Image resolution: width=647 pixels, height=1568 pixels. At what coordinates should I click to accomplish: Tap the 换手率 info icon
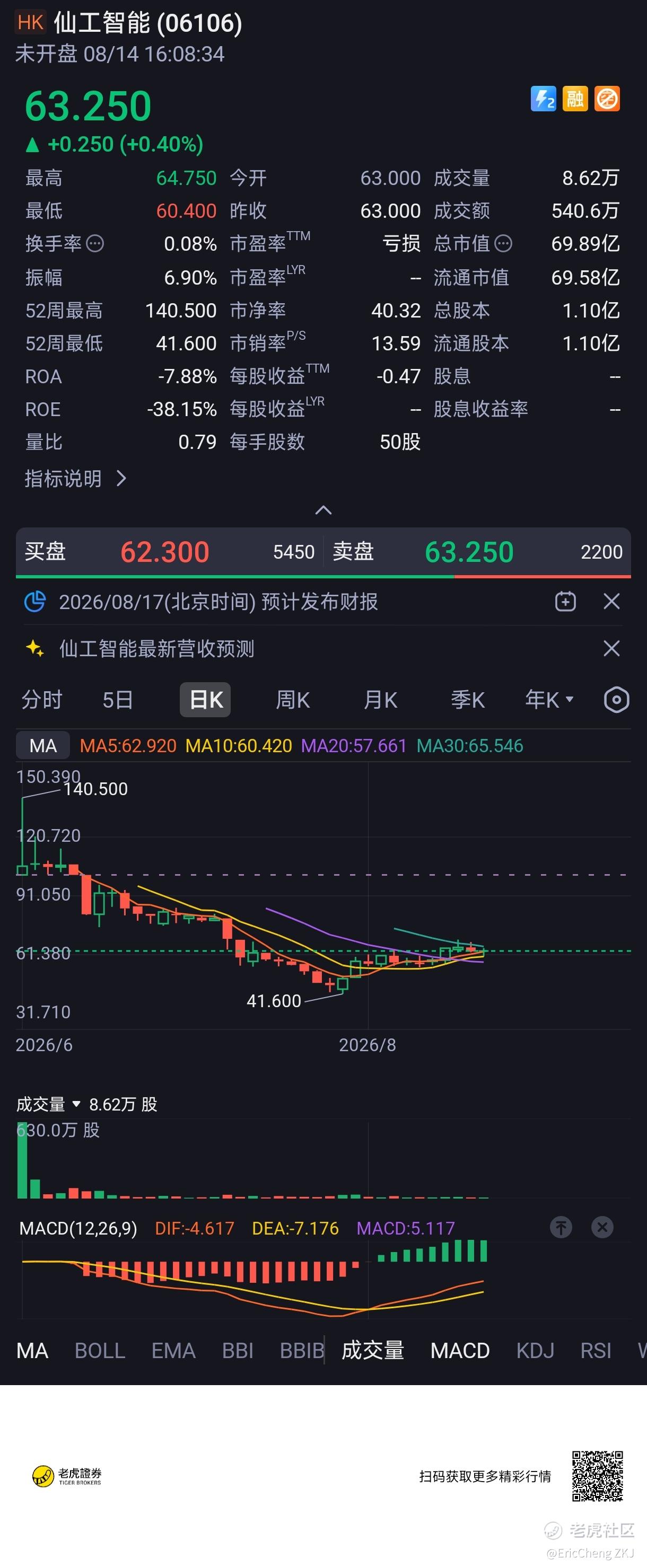(95, 244)
